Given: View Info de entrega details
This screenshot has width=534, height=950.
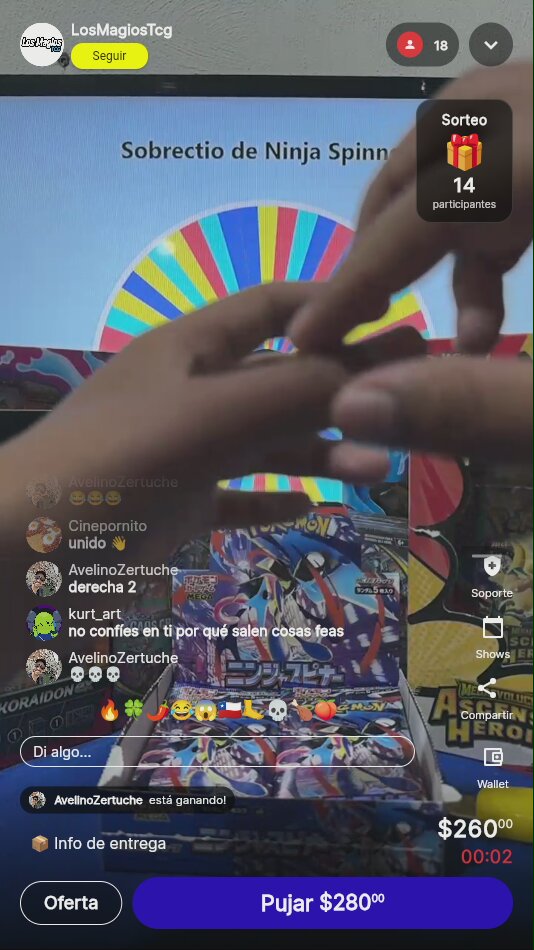Looking at the screenshot, I should click(99, 843).
